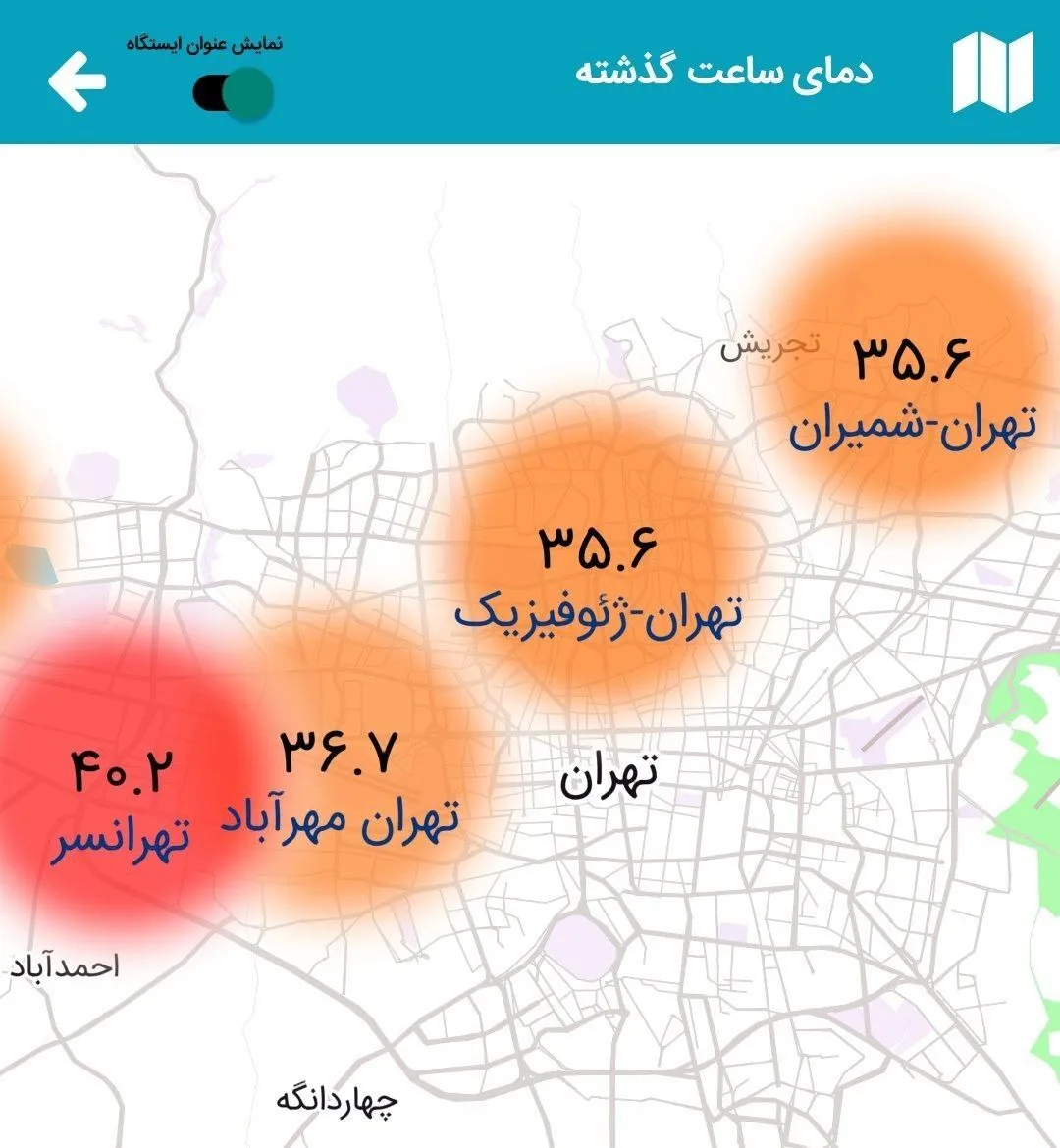This screenshot has height=1148, width=1060.
Task: Select the Tehran Mehrabad 36.7 station marker
Action: click(340, 789)
